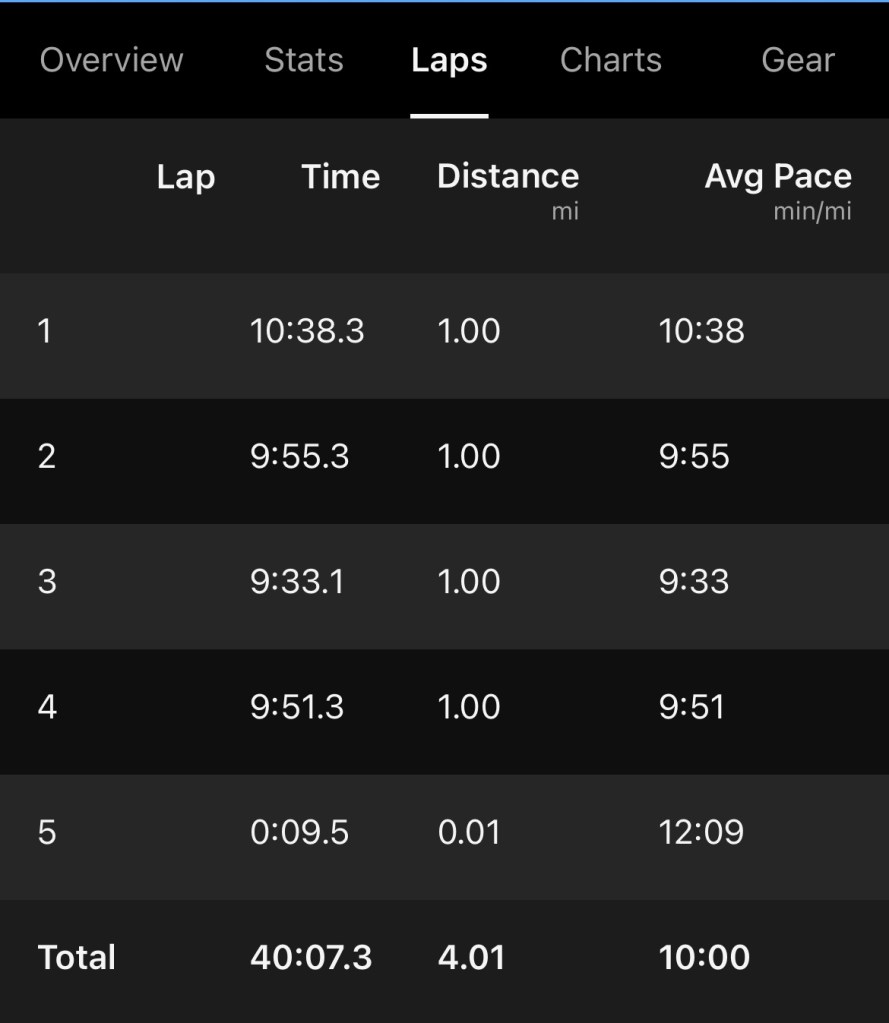Switch to the Overview tab
Screen dimensions: 889x1023
pos(111,60)
